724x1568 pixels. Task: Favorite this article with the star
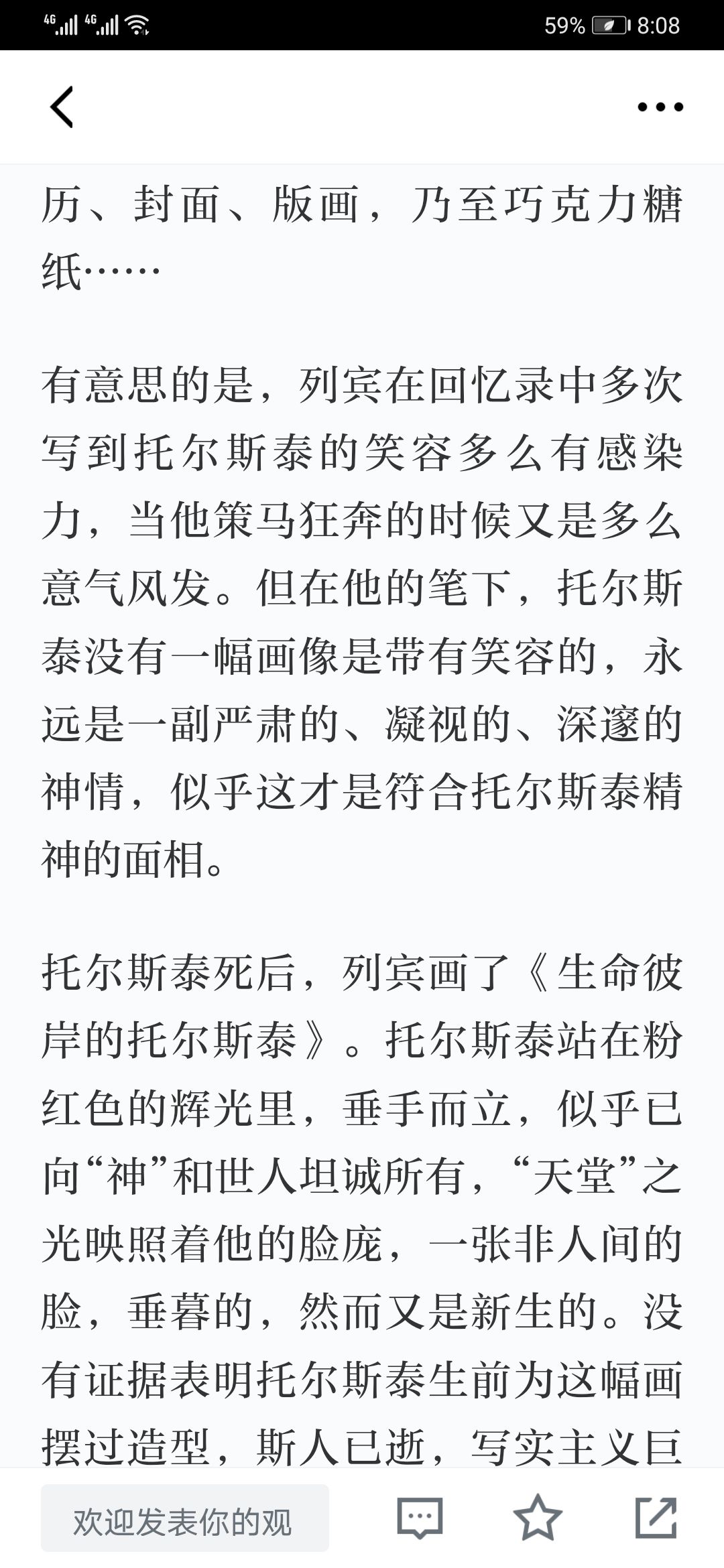coord(538,1517)
